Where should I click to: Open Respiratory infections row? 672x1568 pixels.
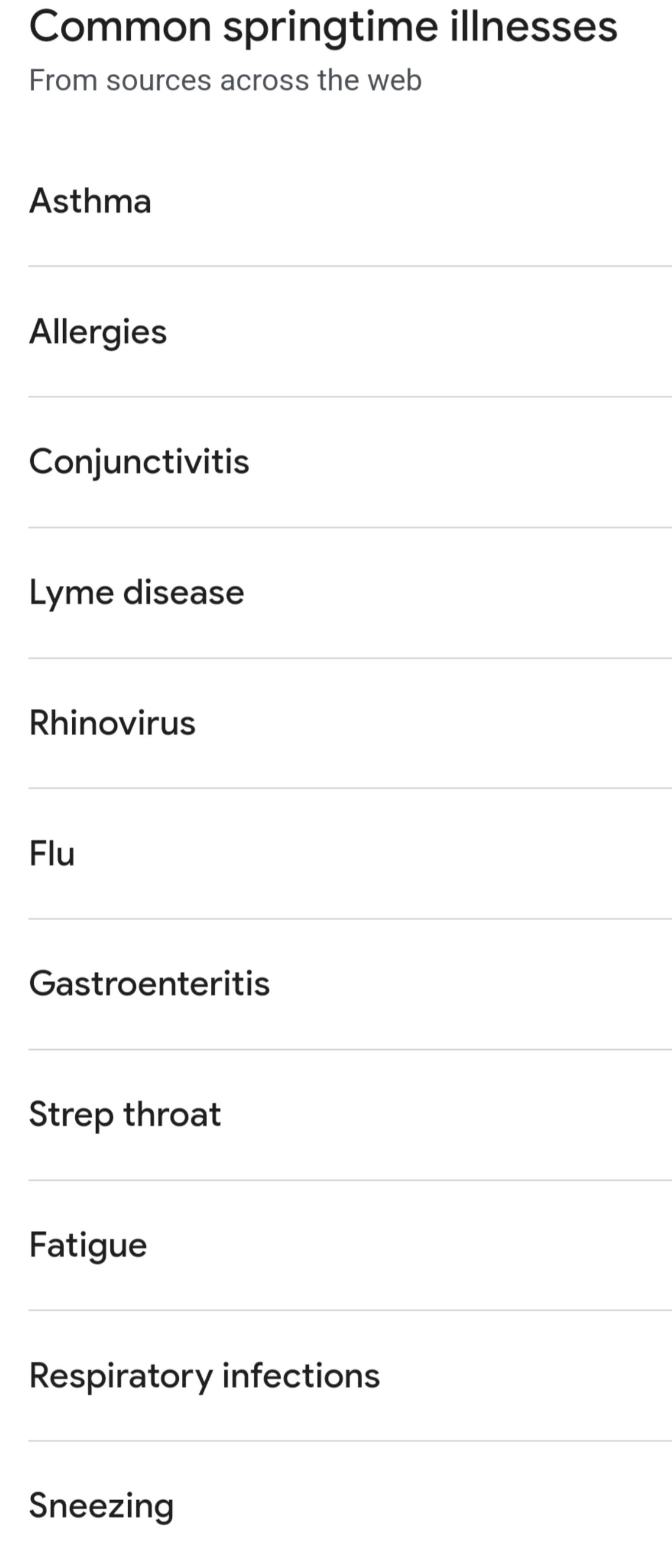click(350, 1376)
